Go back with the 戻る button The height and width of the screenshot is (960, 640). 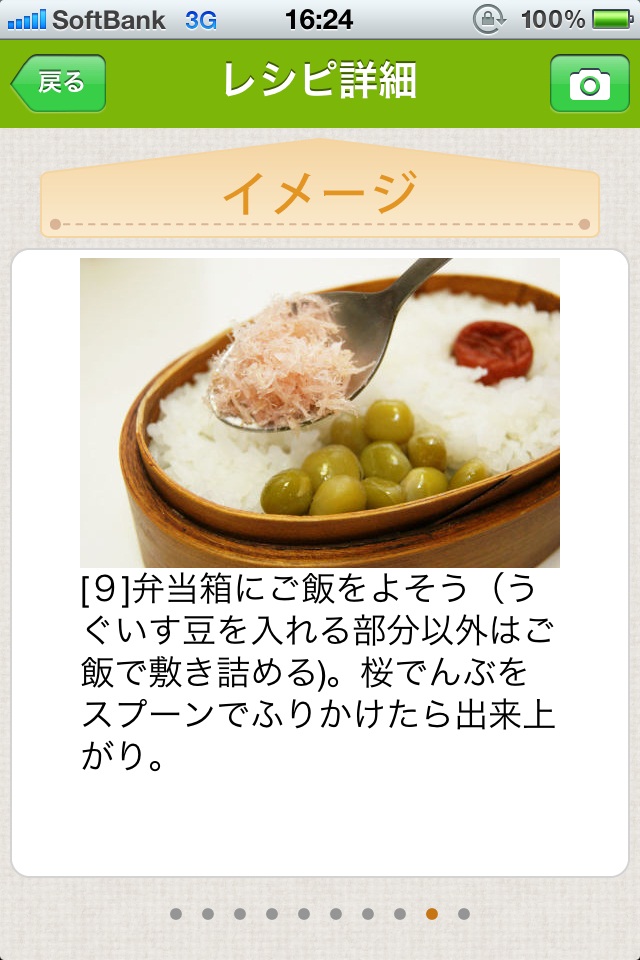(x=59, y=83)
